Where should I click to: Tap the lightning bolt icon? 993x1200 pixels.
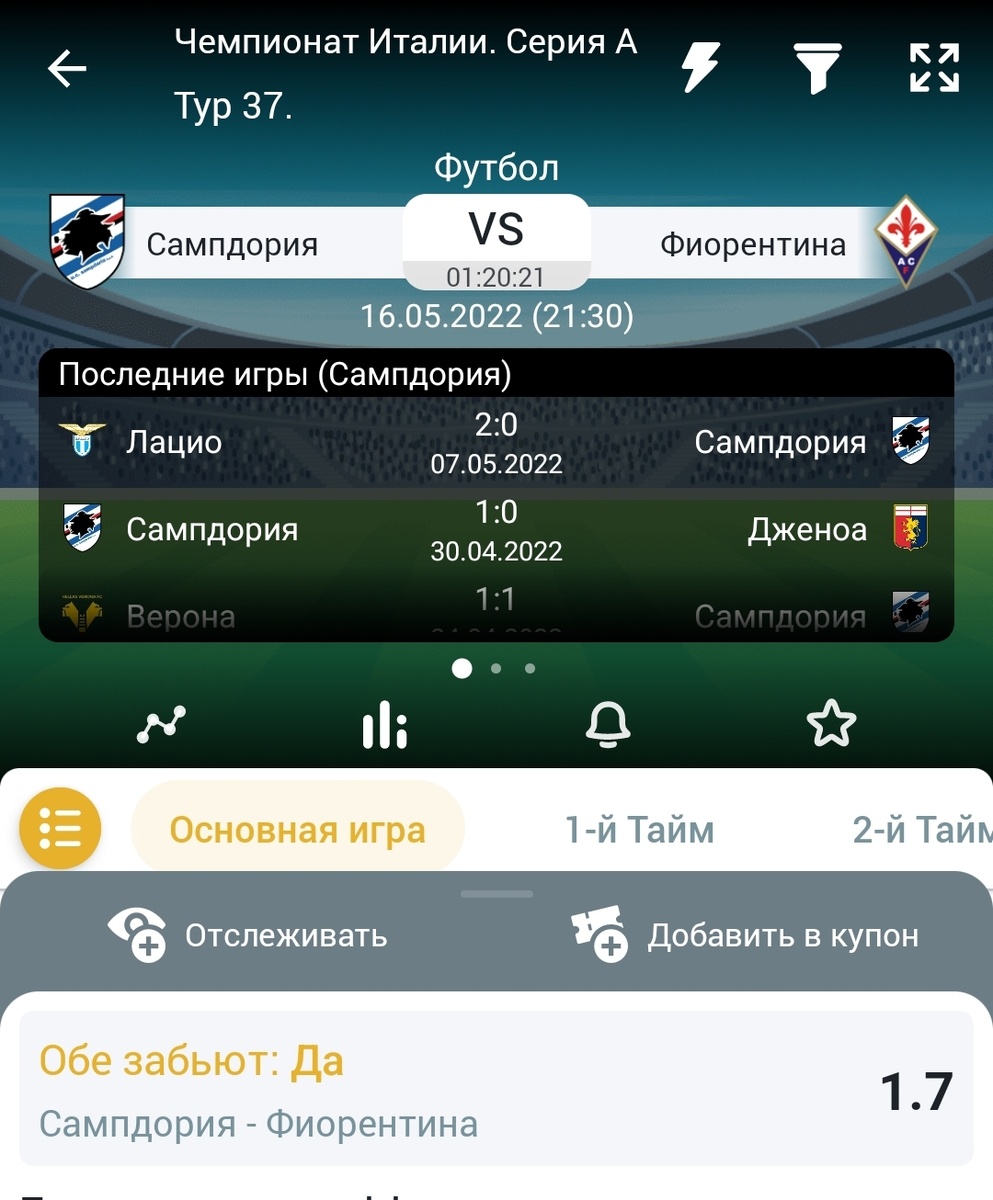(700, 68)
